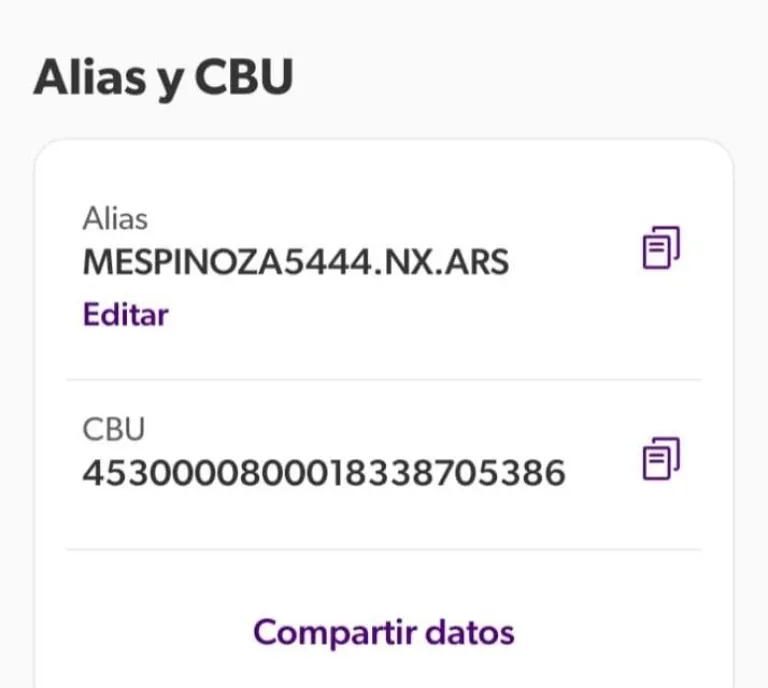Copy the alias MESPINOZA5444.NX.ARS
The width and height of the screenshot is (768, 688).
[x=660, y=248]
